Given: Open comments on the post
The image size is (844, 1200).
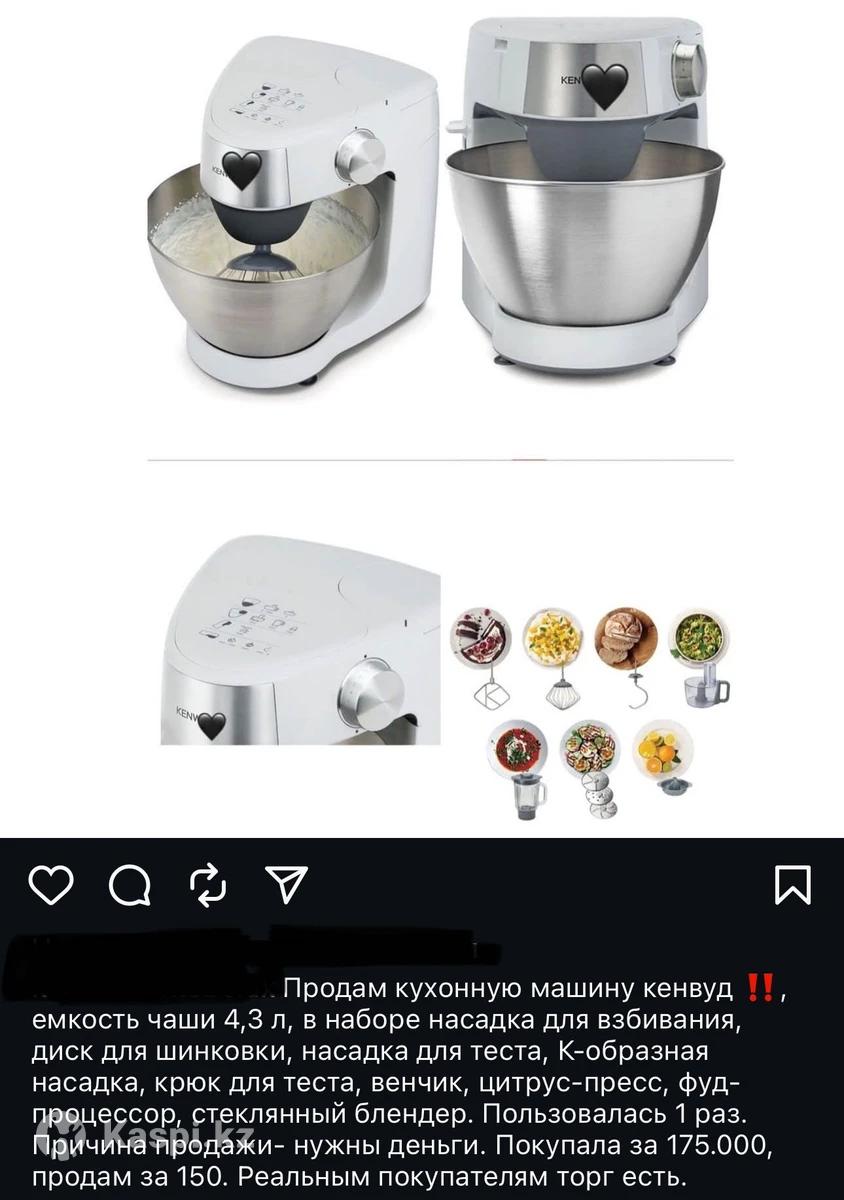Looking at the screenshot, I should pyautogui.click(x=129, y=885).
